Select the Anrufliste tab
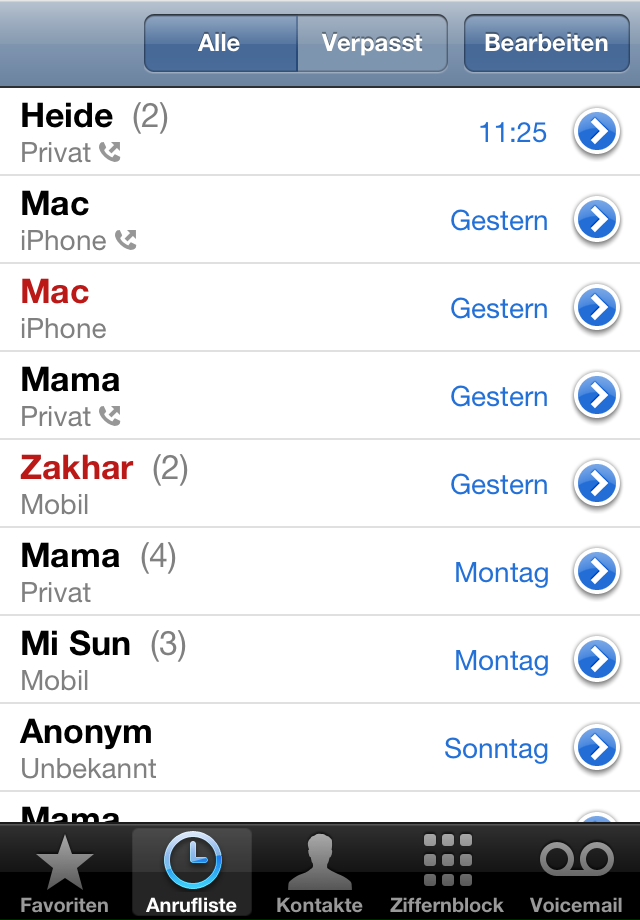 pyautogui.click(x=192, y=872)
